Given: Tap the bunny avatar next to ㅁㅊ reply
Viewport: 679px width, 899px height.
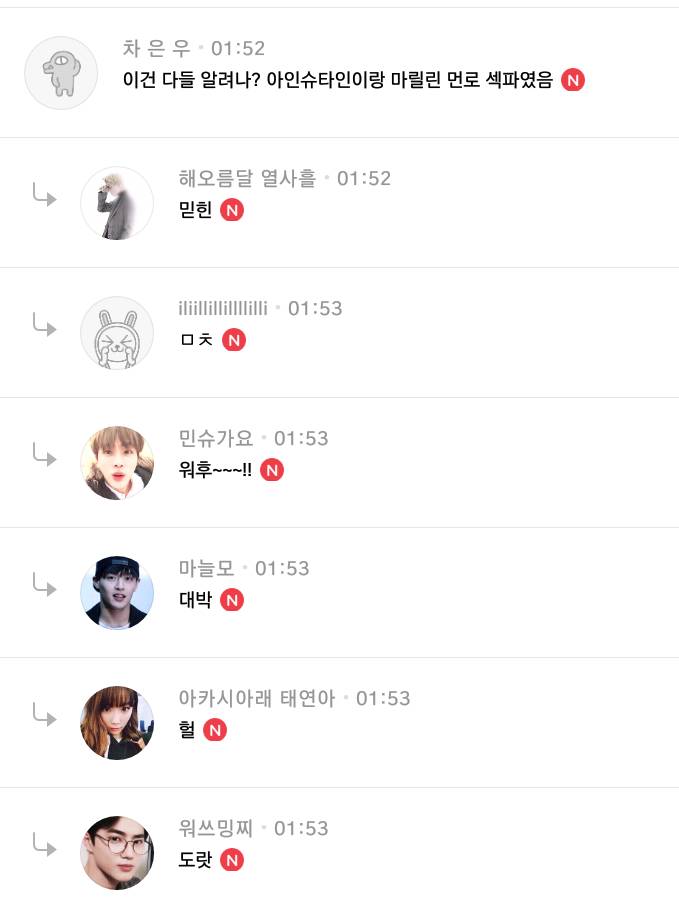Looking at the screenshot, I should coord(117,333).
